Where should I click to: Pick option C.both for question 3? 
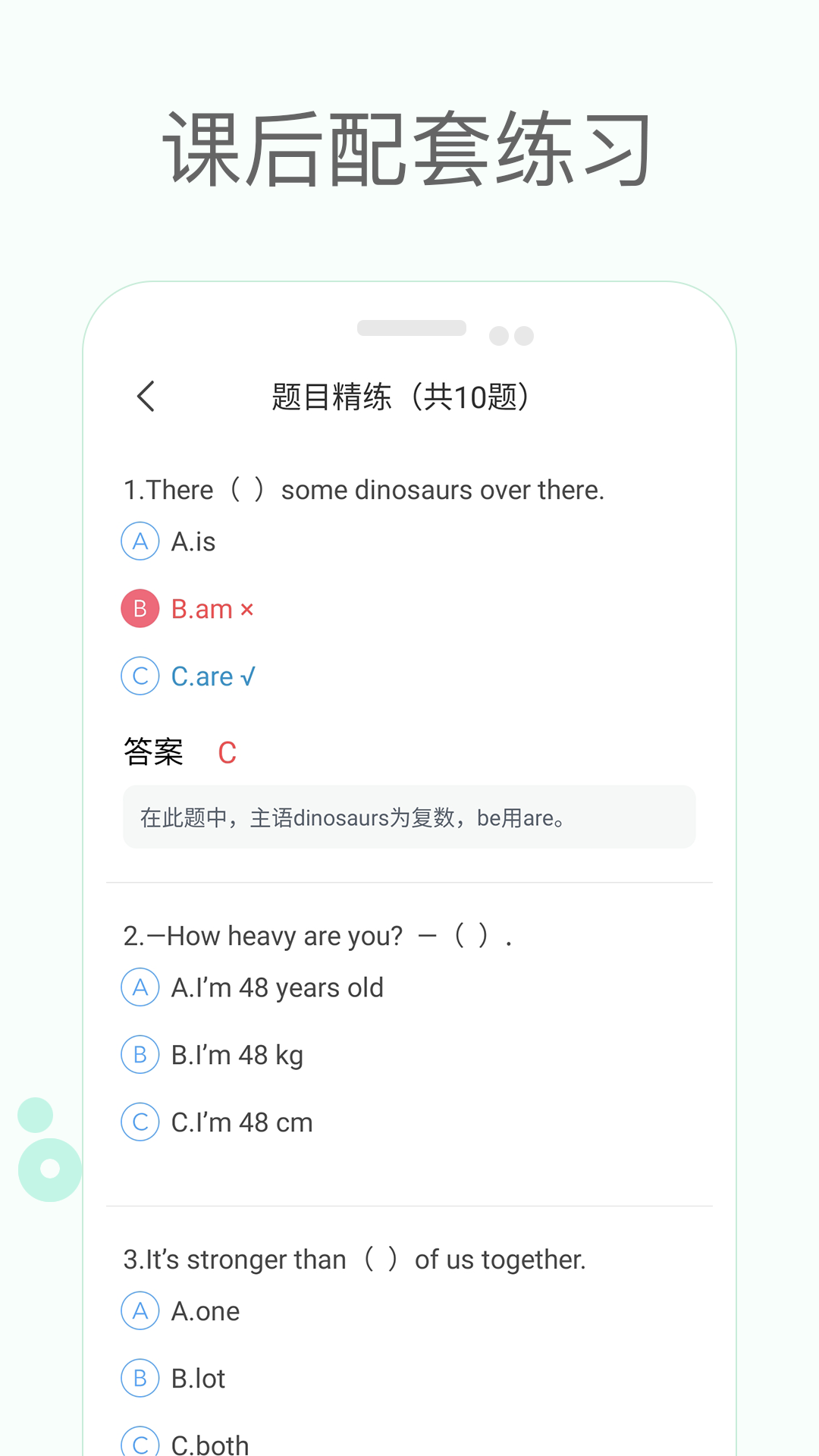pos(210,1441)
